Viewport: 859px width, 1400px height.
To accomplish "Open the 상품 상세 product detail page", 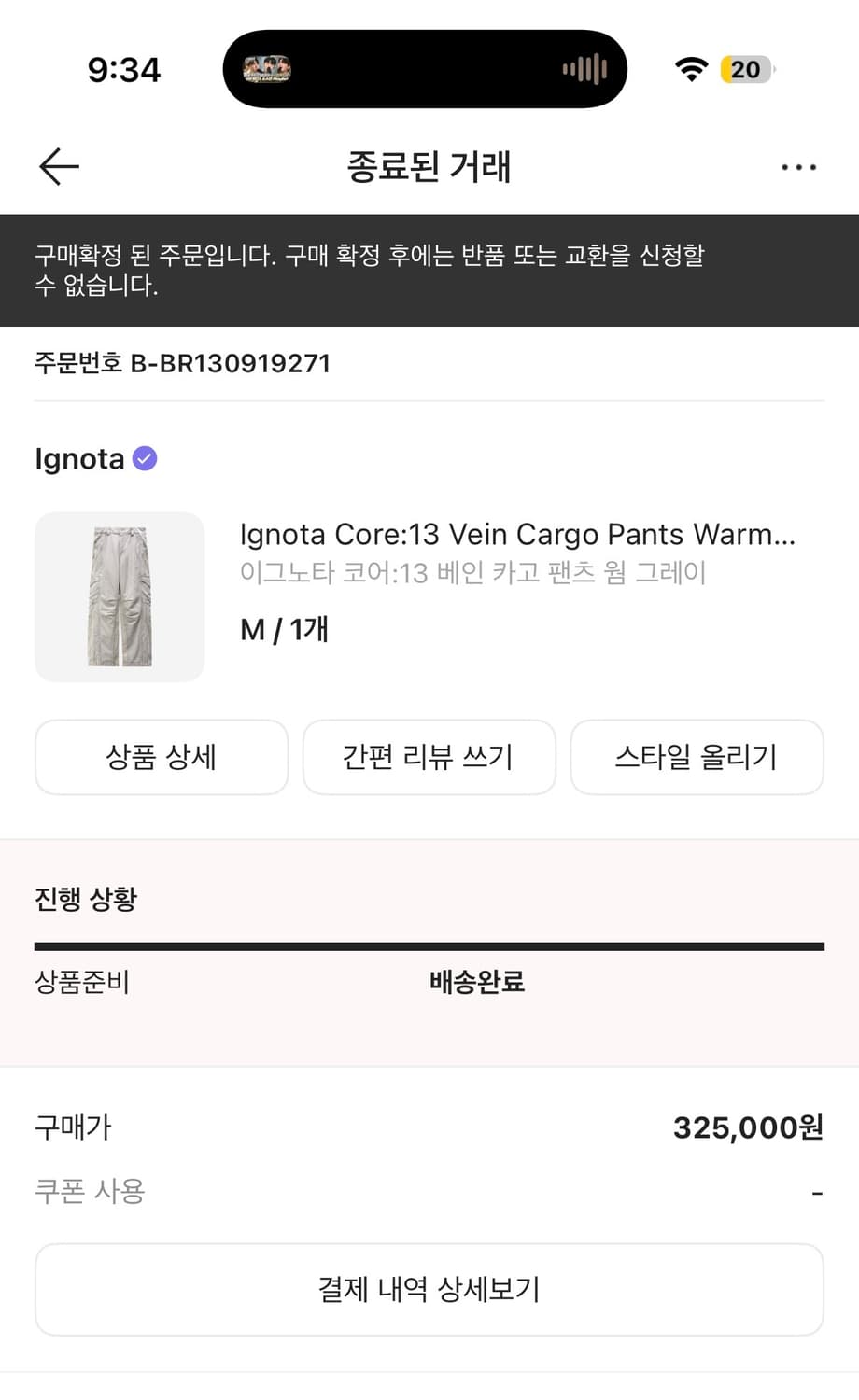I will point(161,757).
